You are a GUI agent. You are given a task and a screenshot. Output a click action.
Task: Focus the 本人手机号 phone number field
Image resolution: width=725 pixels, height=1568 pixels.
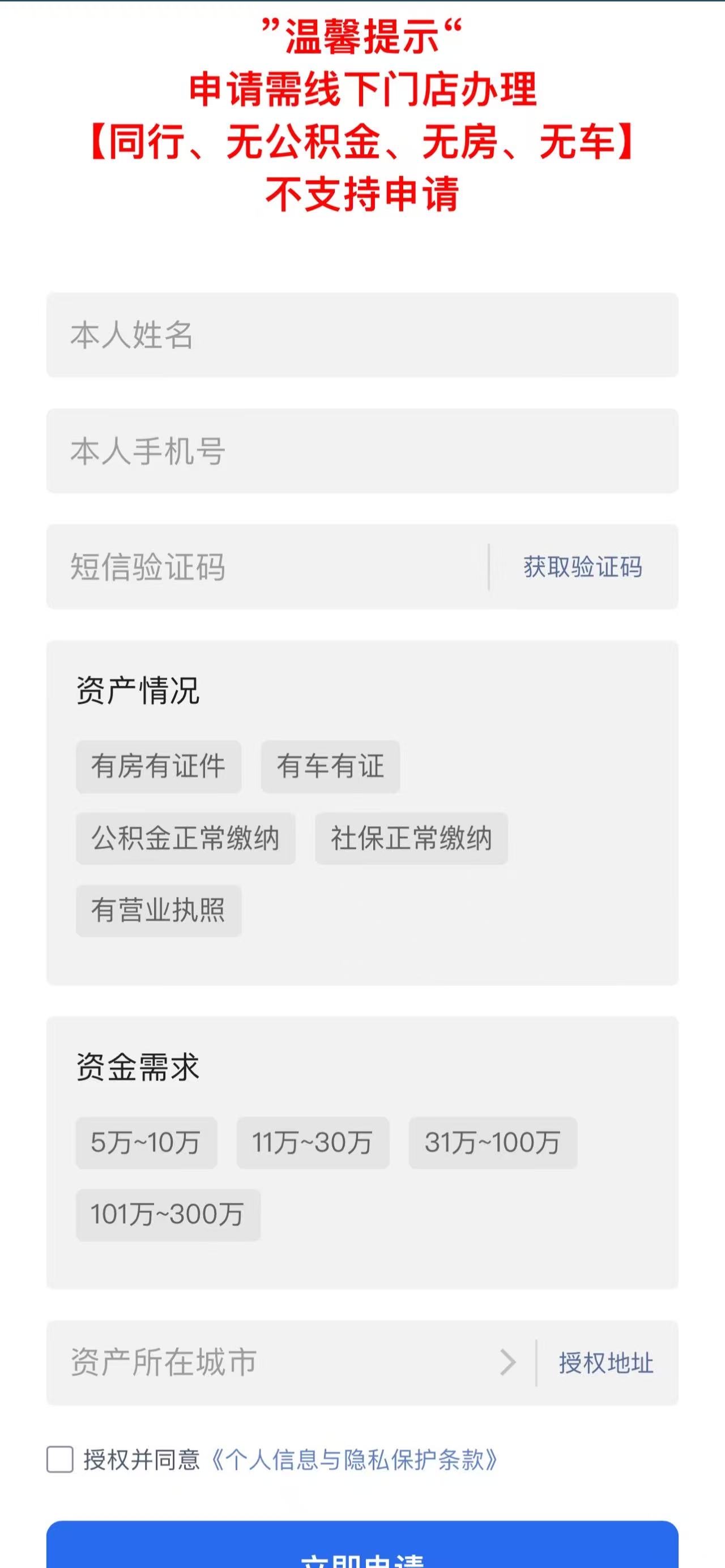[362, 451]
